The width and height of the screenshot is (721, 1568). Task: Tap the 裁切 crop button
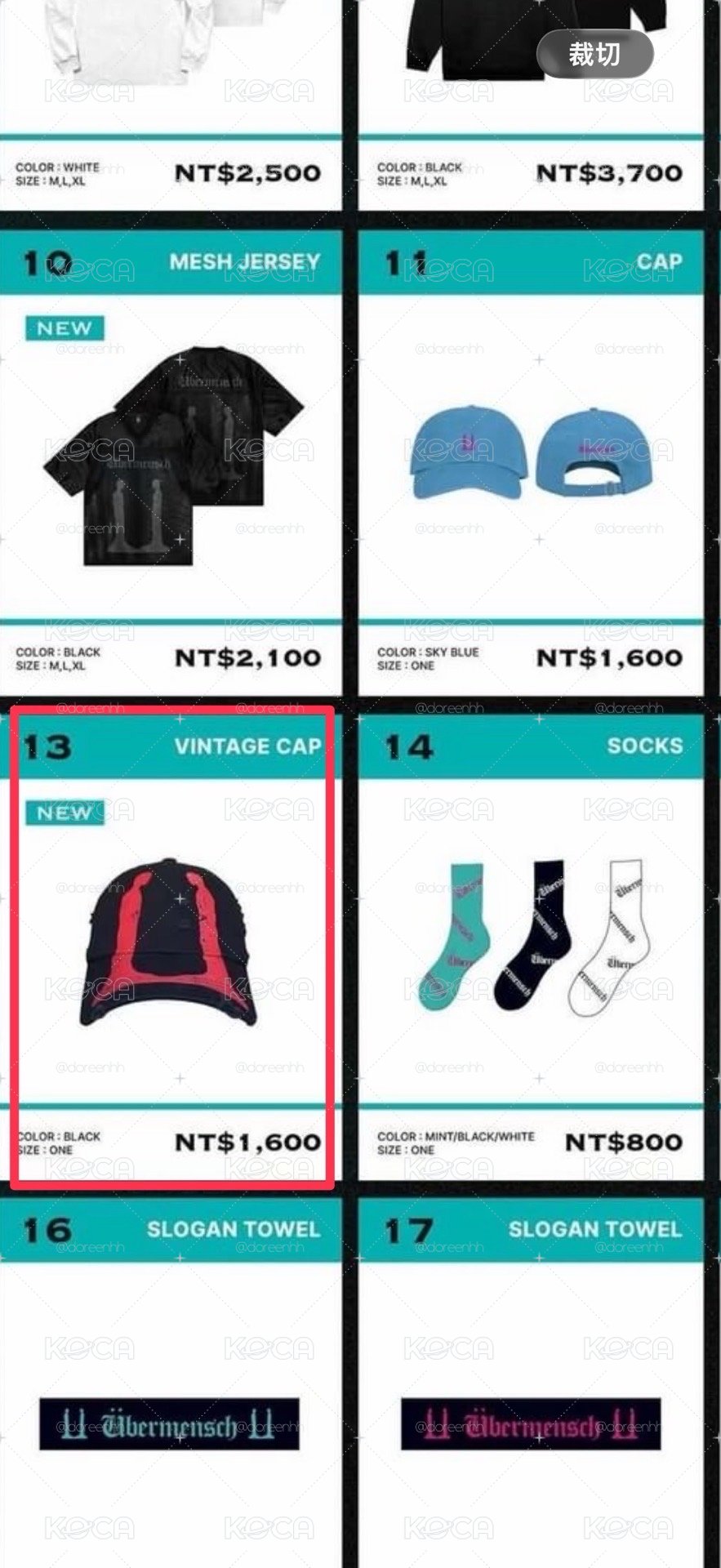point(594,55)
